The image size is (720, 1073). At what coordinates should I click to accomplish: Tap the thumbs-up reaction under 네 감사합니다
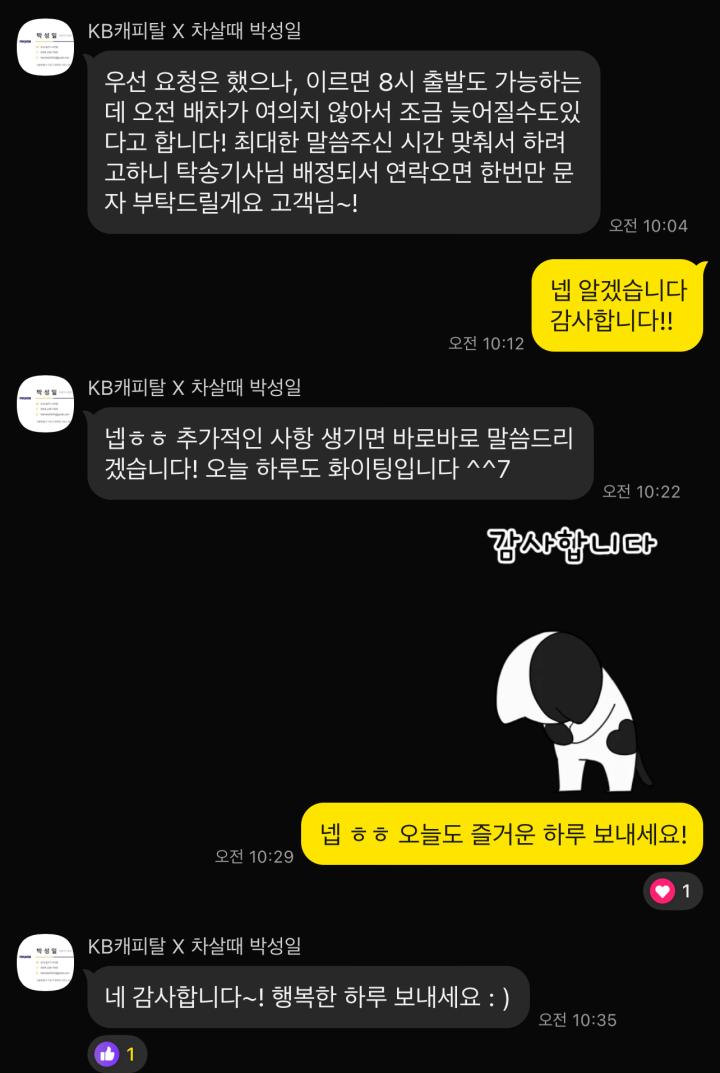coord(118,1054)
